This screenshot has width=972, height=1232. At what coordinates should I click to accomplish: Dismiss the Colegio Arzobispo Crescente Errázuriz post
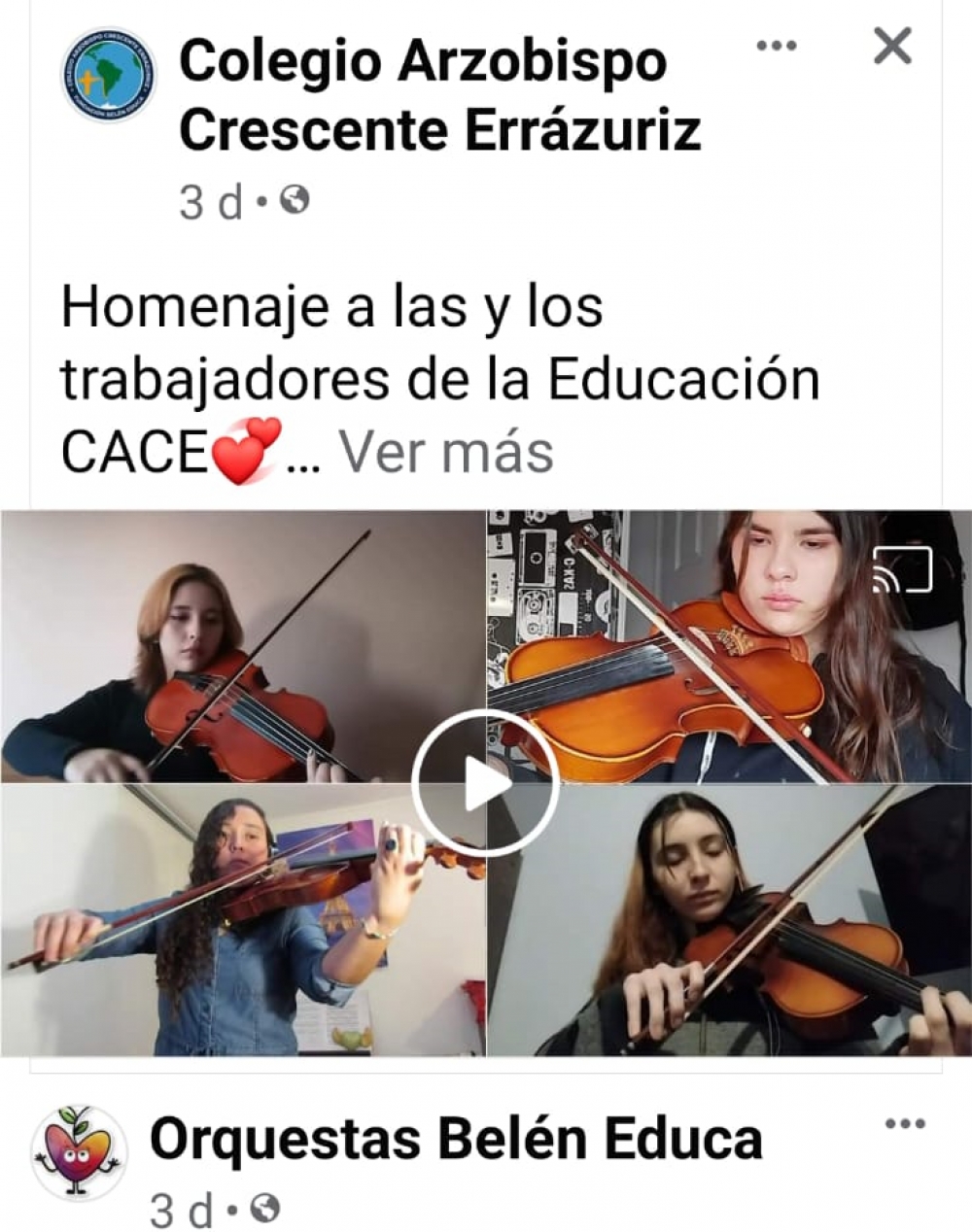click(x=891, y=46)
